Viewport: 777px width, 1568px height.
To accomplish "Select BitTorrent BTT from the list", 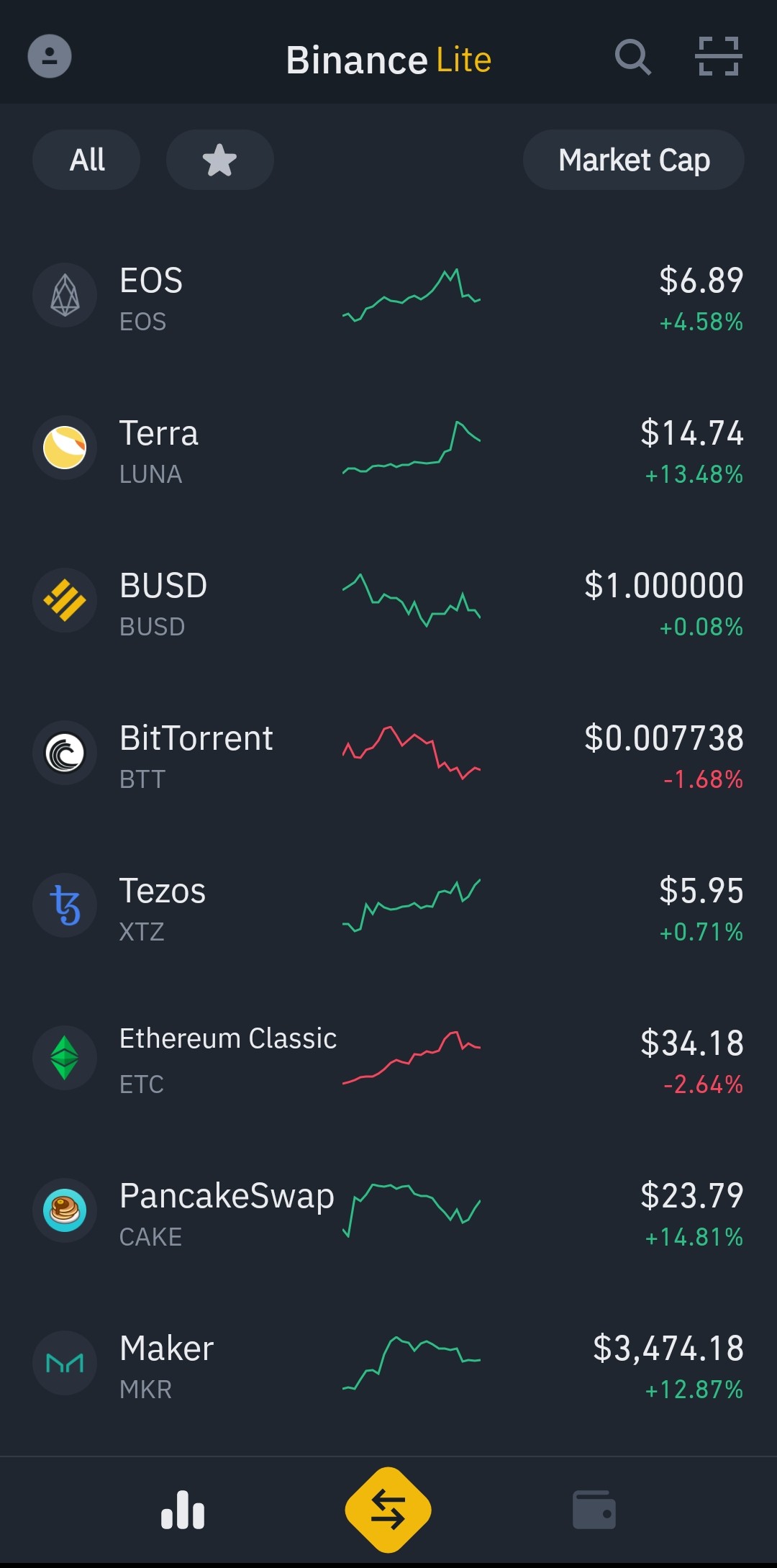I will click(x=388, y=753).
